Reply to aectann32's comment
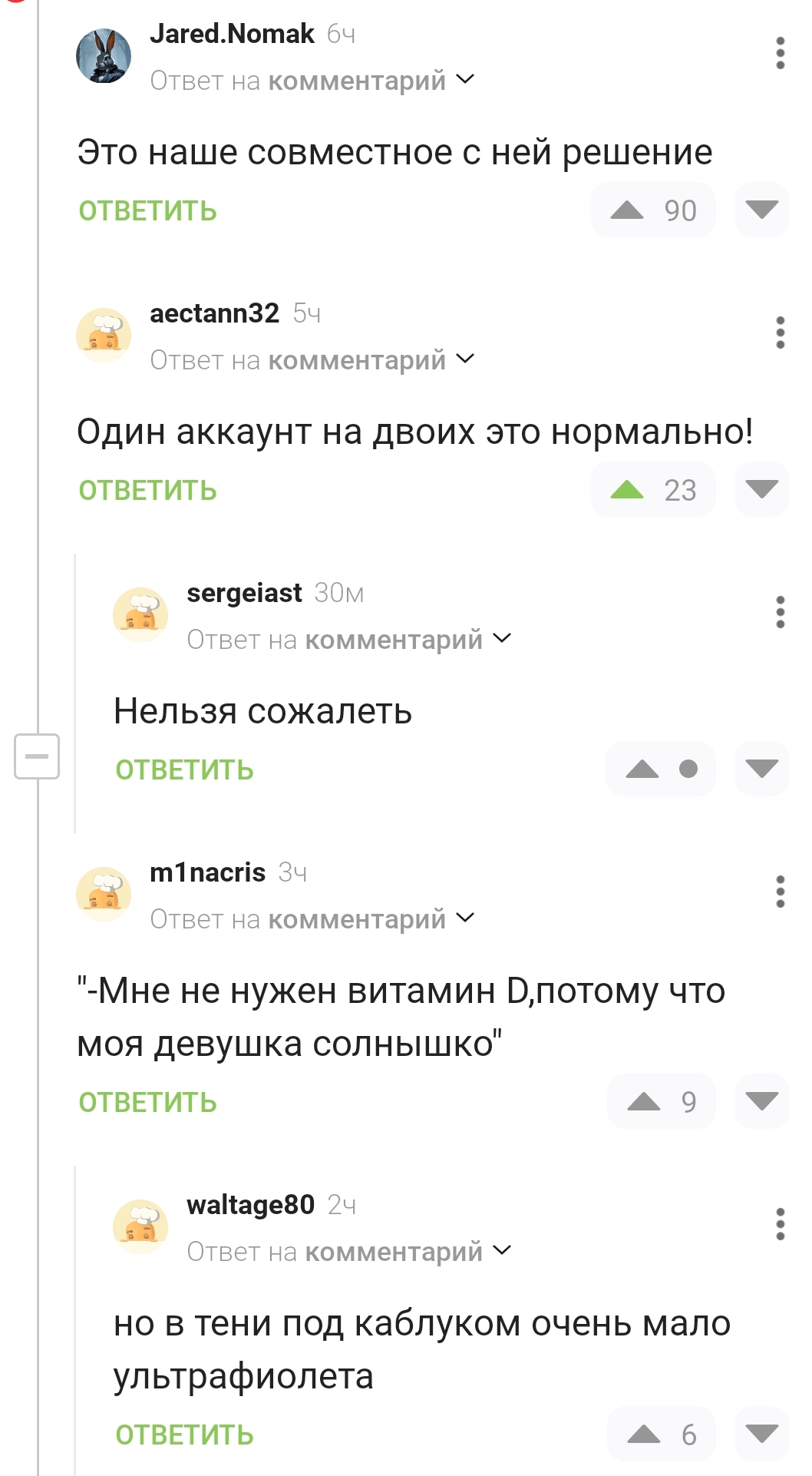 coord(147,491)
